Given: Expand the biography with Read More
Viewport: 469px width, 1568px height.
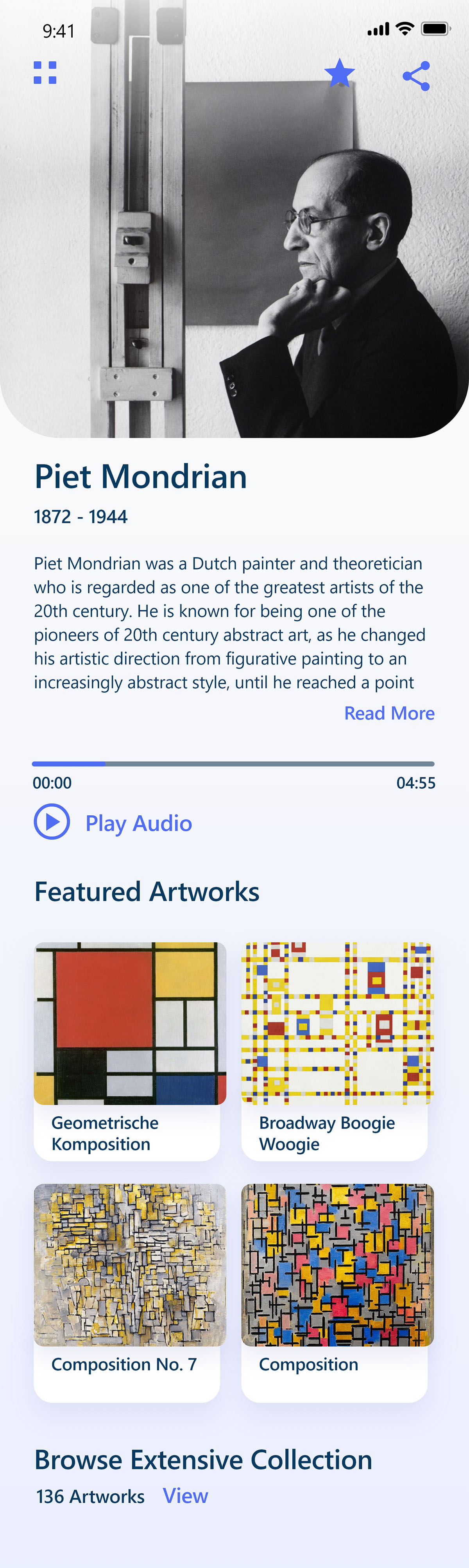Looking at the screenshot, I should tap(389, 713).
